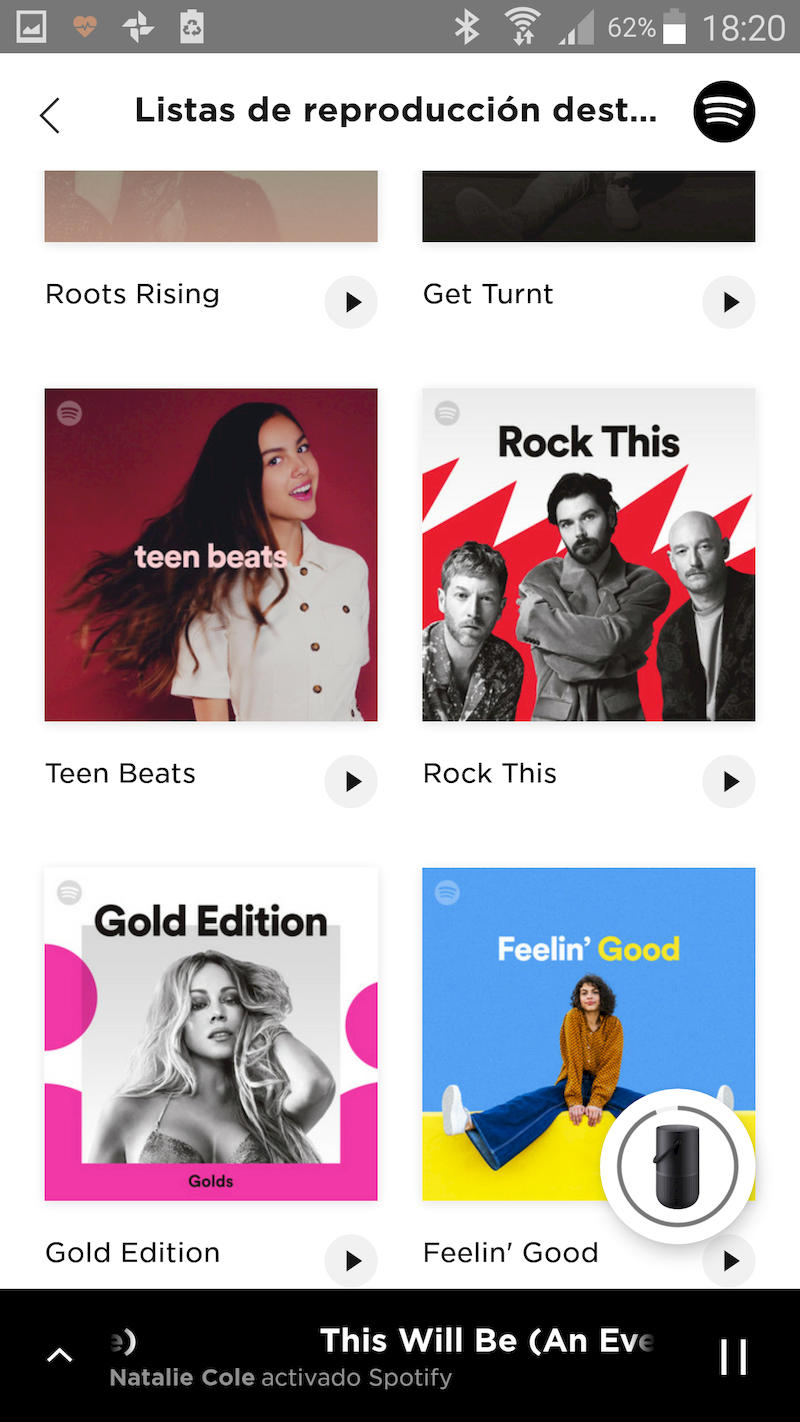Open the floating speaker device button
The height and width of the screenshot is (1422, 800).
(677, 1166)
